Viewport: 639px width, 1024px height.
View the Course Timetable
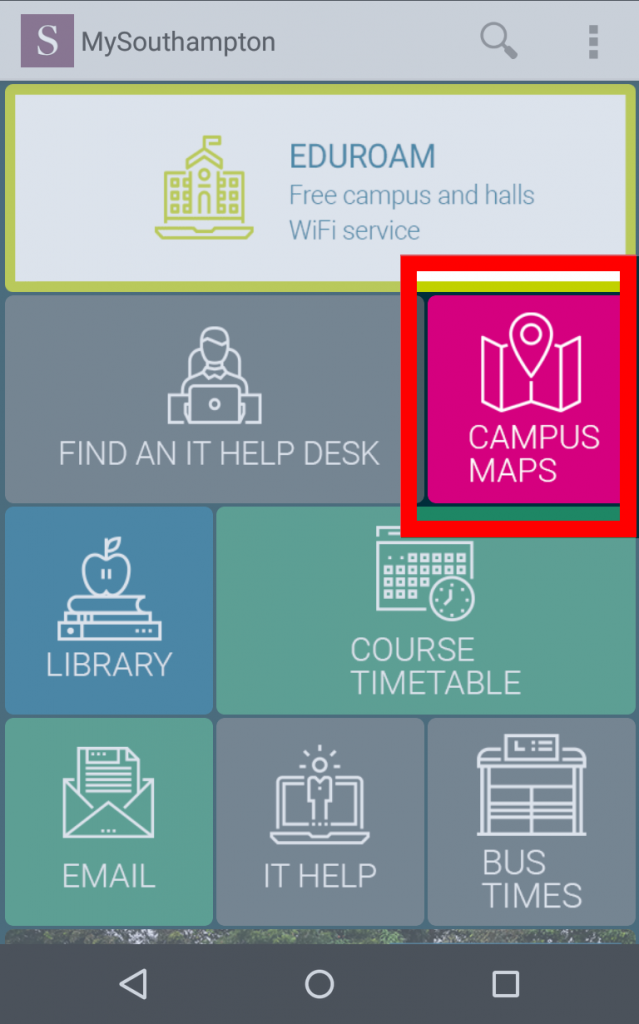425,610
